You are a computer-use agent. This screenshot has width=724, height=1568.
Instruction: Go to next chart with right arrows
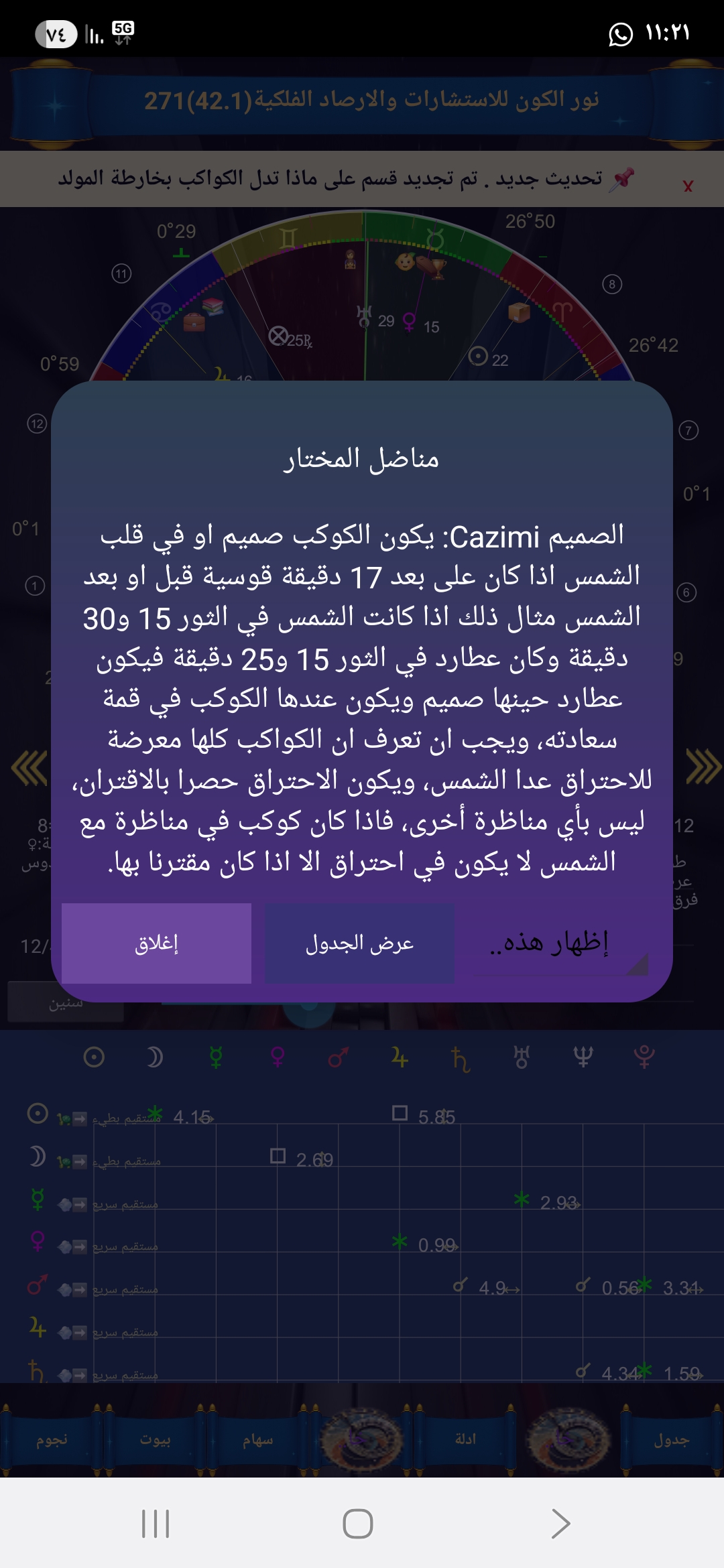pos(703,767)
